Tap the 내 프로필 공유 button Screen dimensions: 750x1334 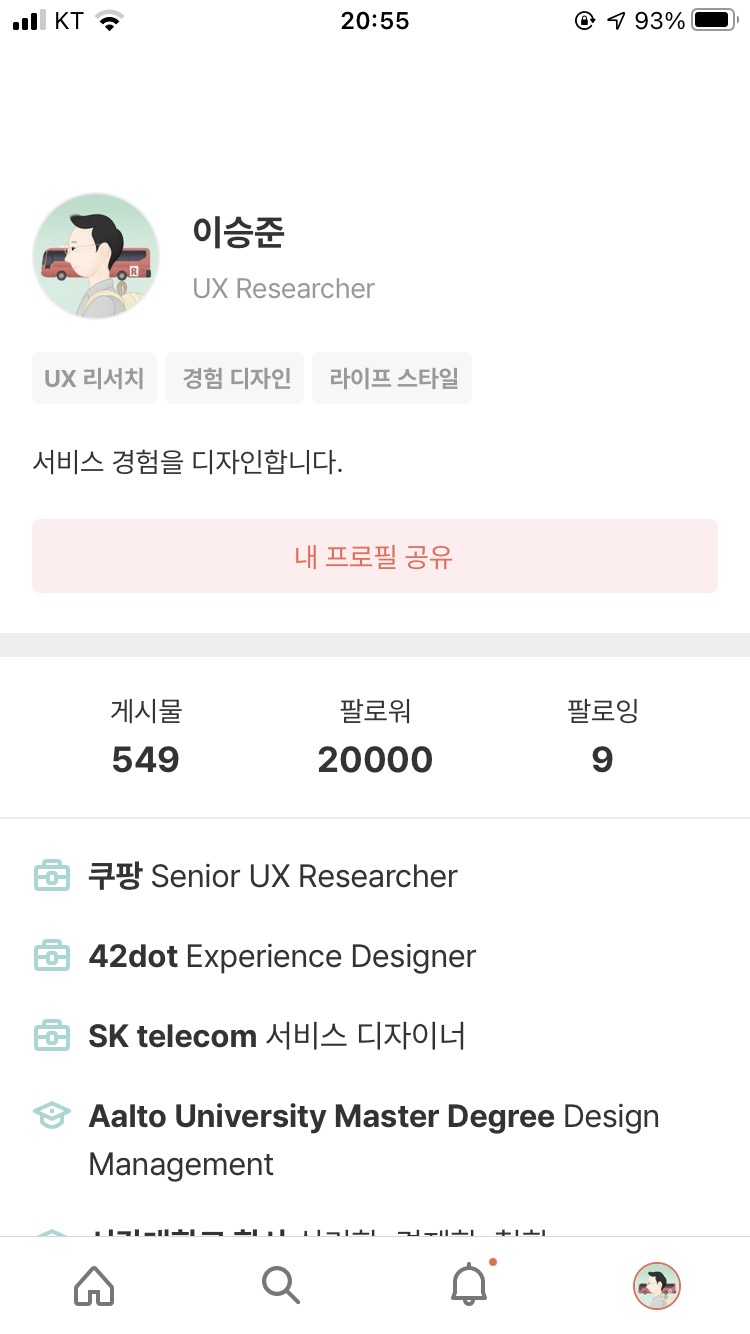pos(375,556)
